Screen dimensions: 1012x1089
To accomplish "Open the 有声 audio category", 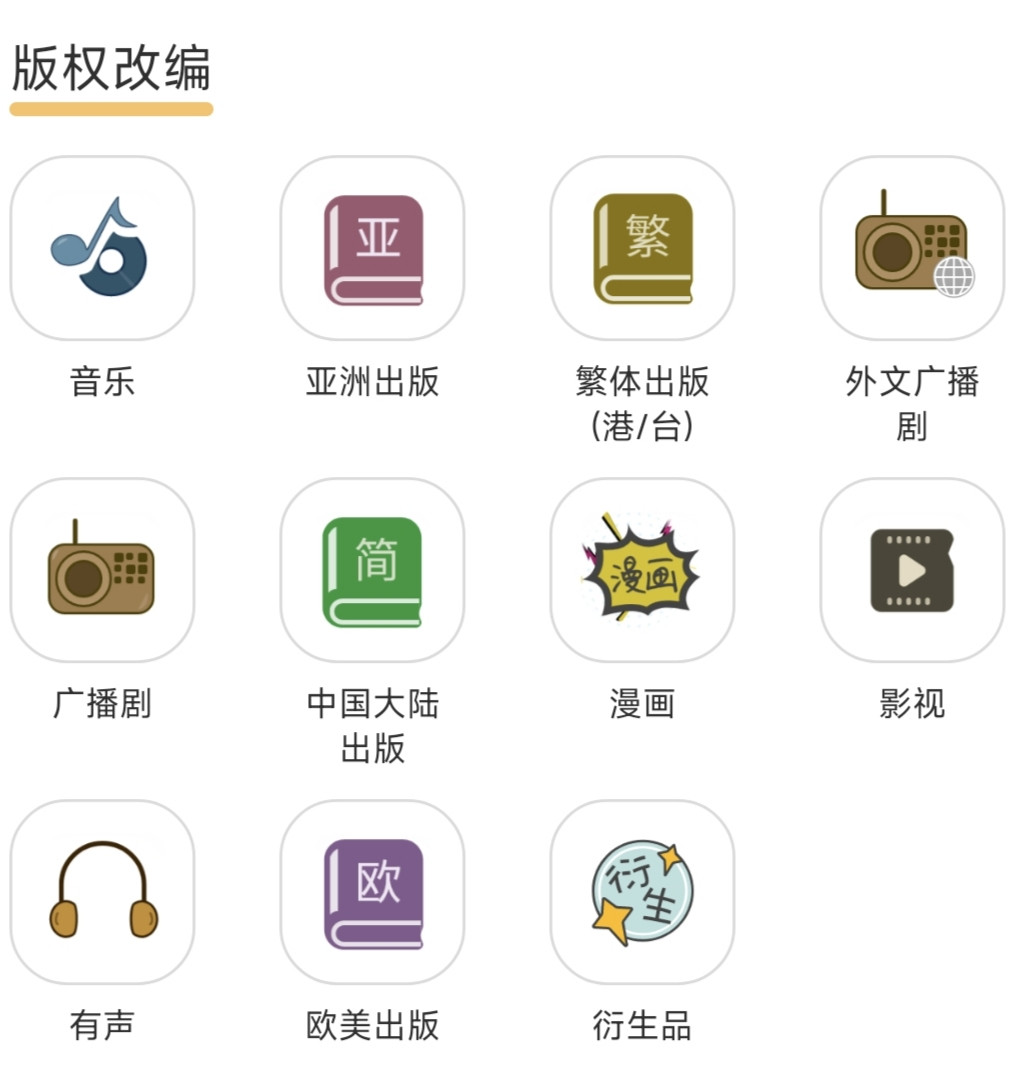I will 102,892.
